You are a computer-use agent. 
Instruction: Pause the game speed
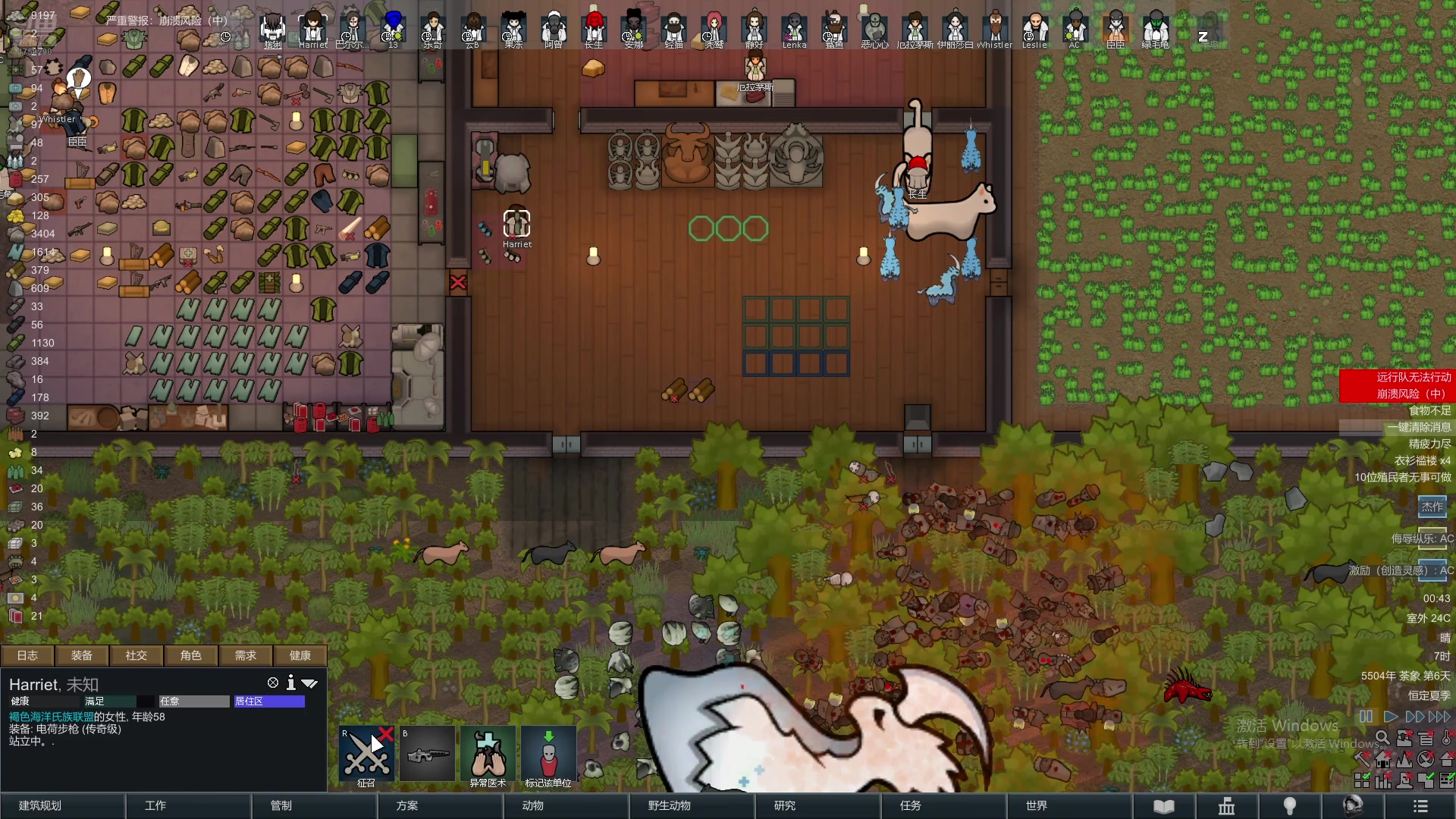pyautogui.click(x=1366, y=717)
